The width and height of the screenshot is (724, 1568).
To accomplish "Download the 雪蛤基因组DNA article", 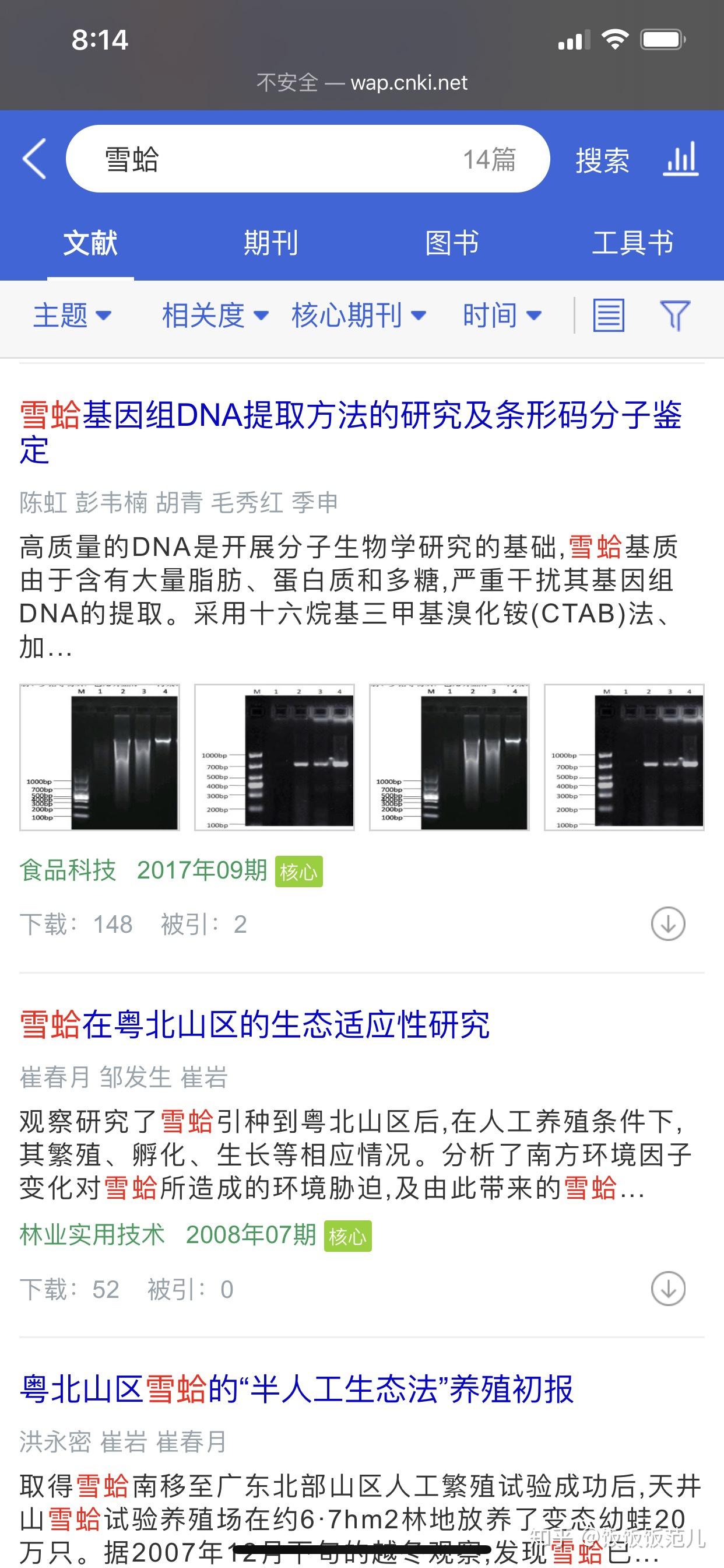I will tap(668, 924).
